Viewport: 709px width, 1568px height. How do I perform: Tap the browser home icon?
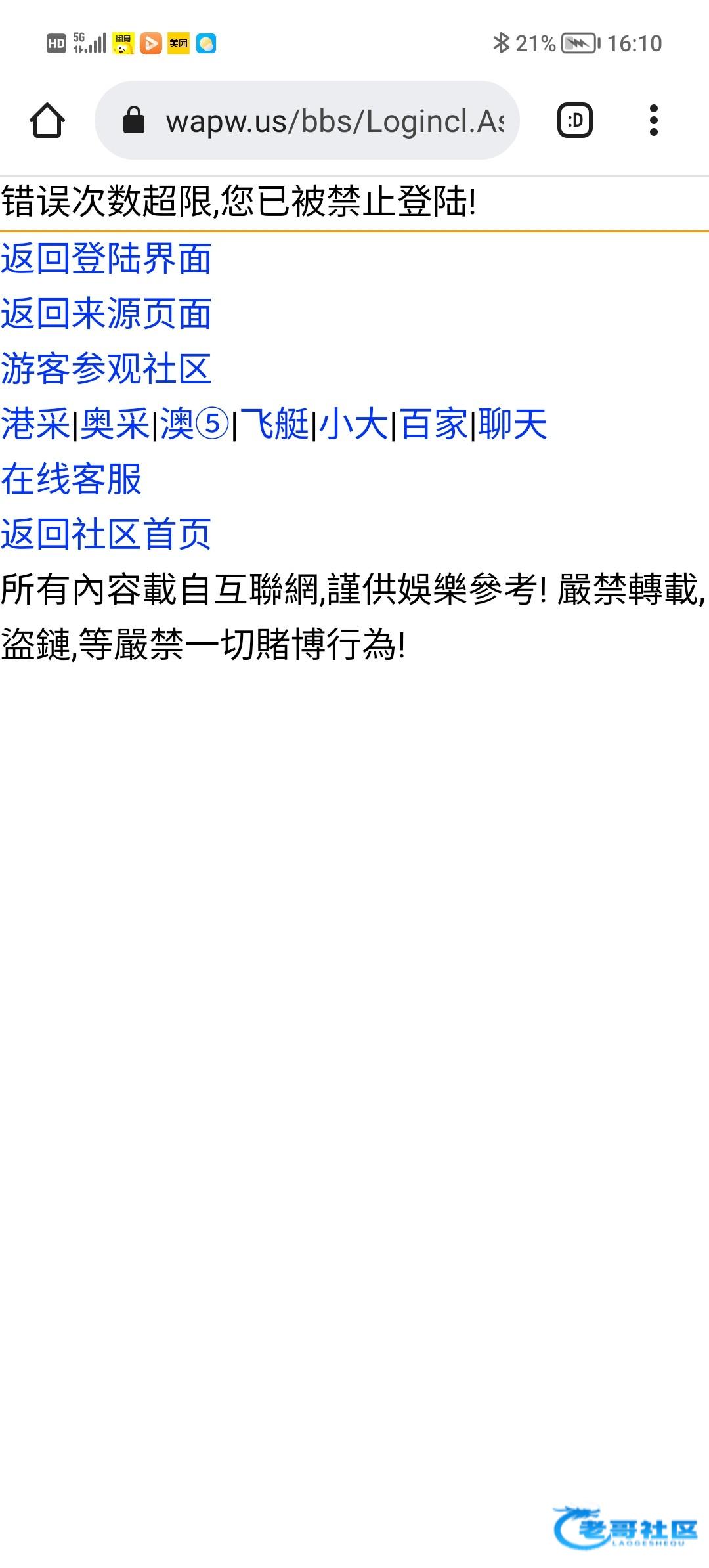tap(47, 121)
